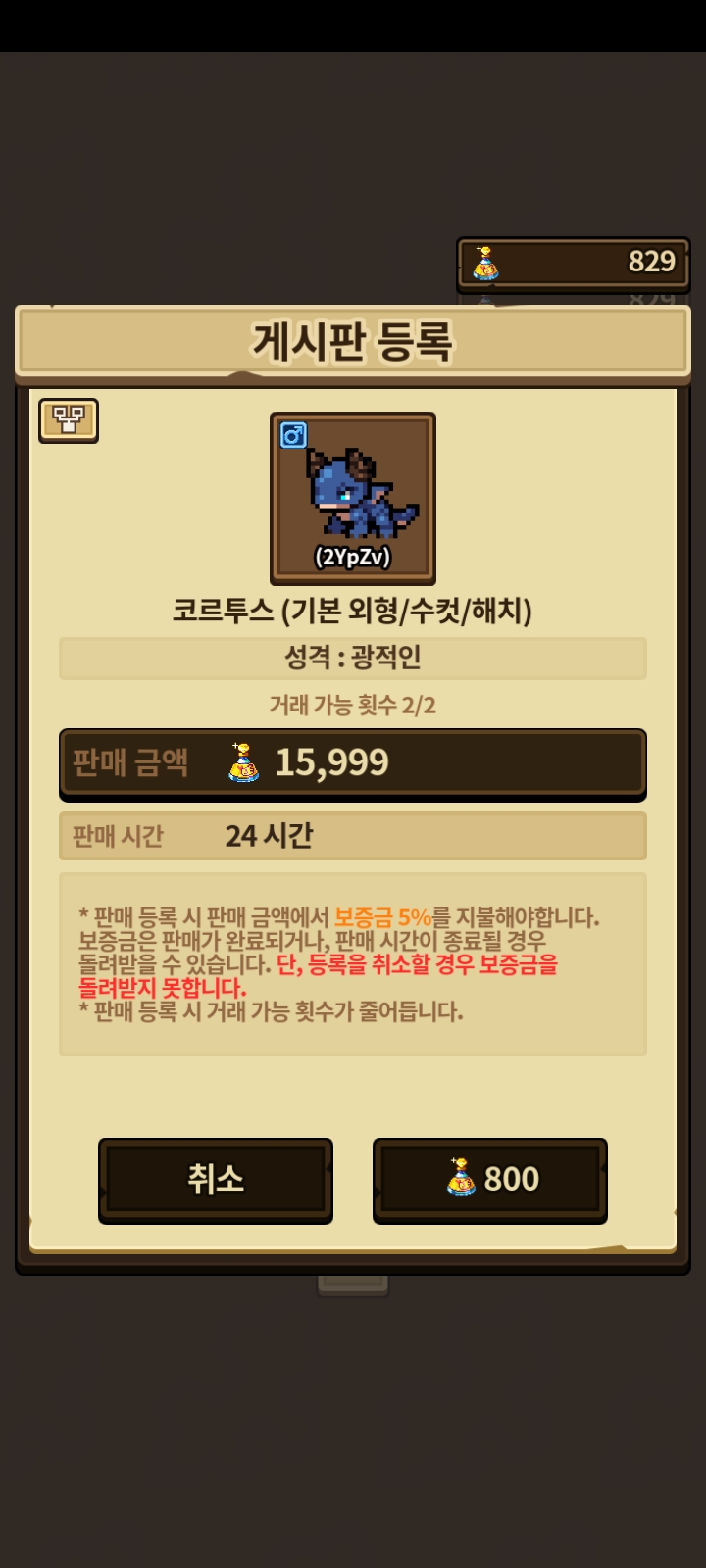706x1568 pixels.
Task: Edit the 판매 금액 price field
Action: pos(353,762)
